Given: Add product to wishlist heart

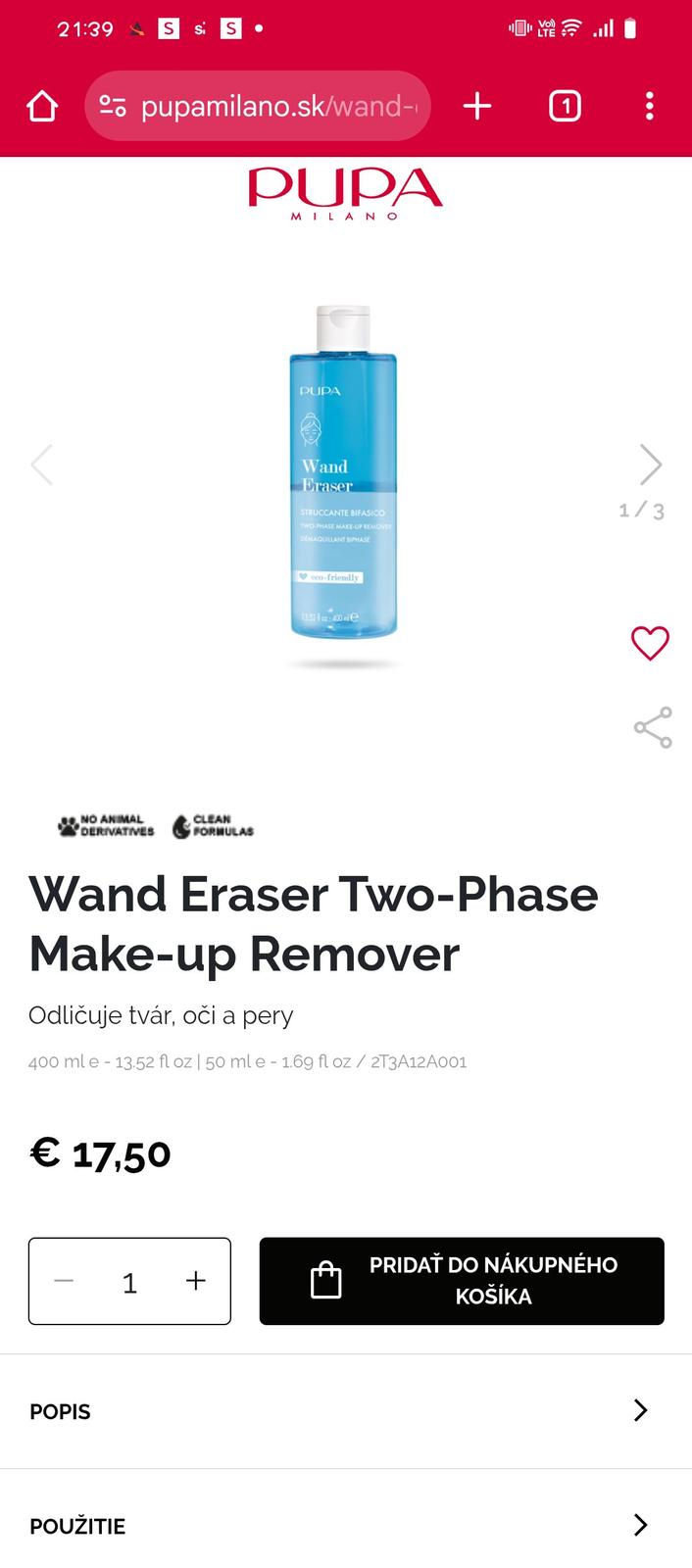Looking at the screenshot, I should [x=650, y=644].
